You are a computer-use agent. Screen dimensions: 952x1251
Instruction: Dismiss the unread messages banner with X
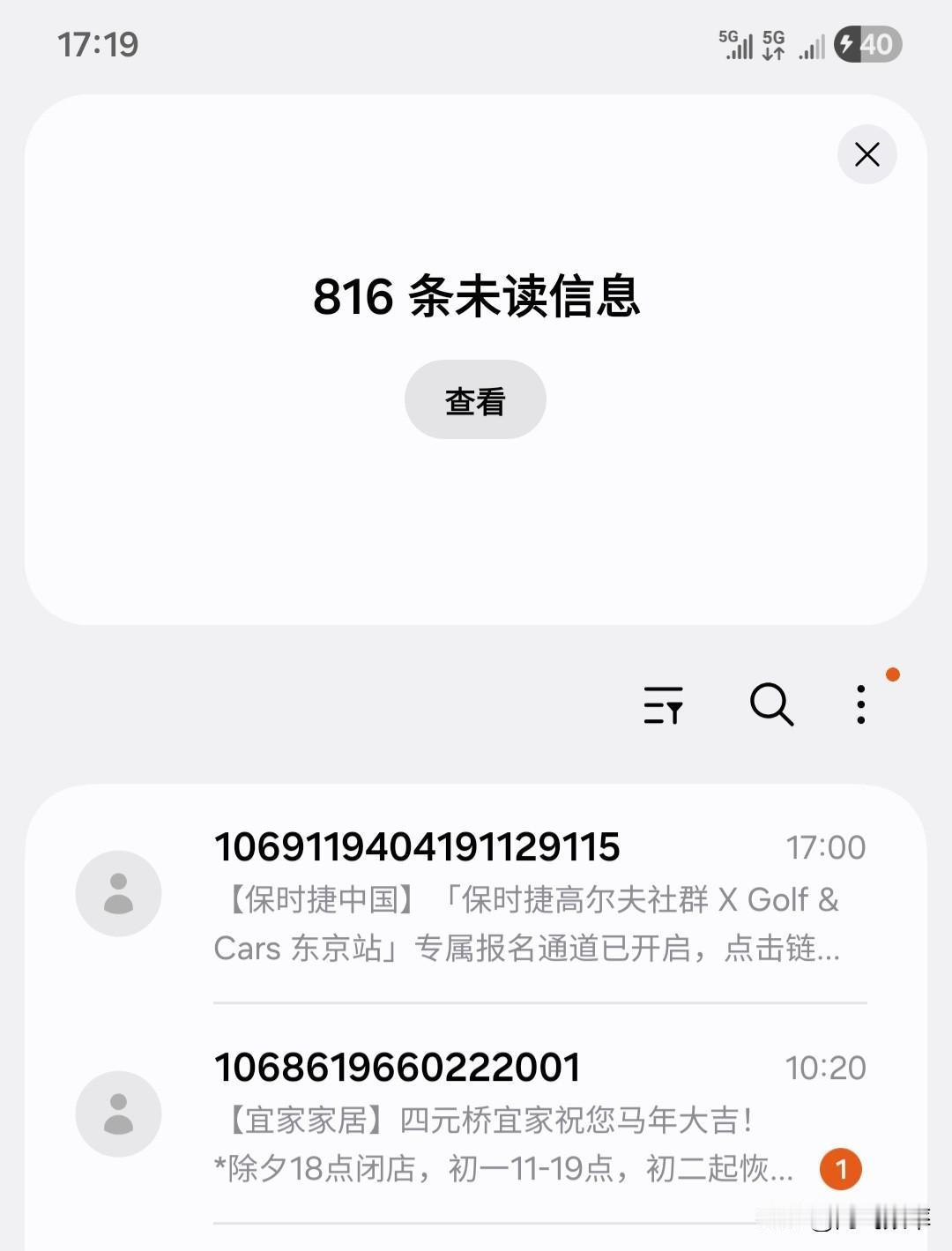tap(866, 154)
